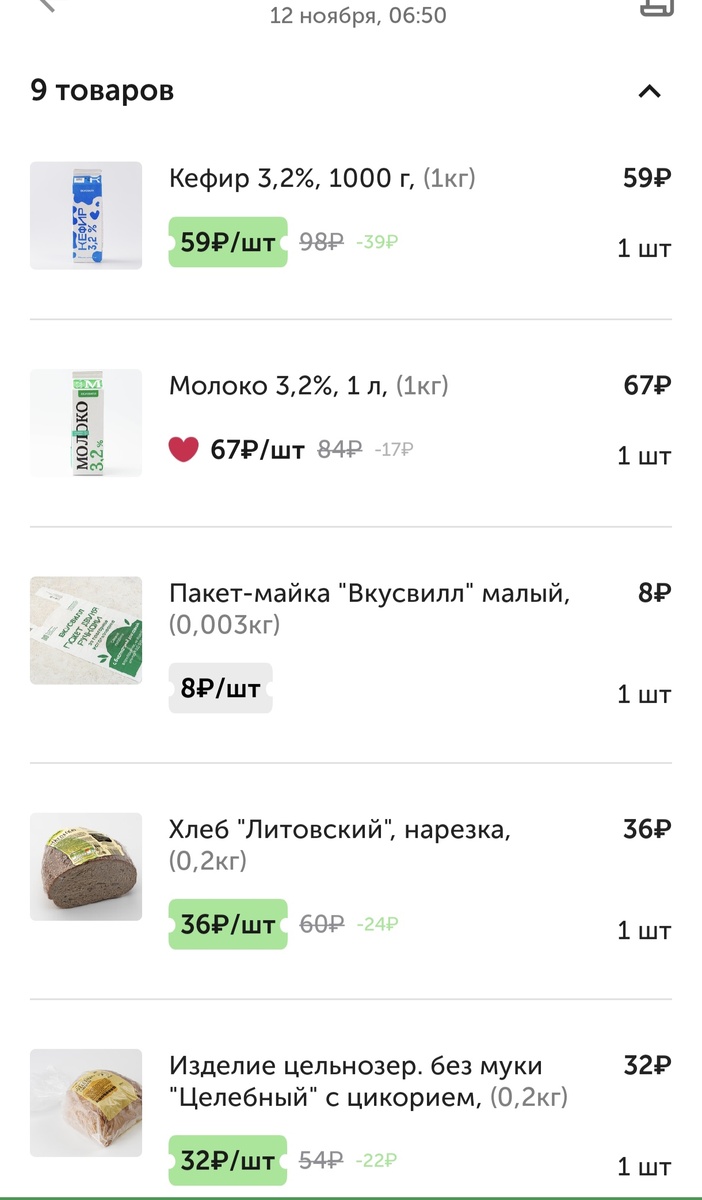Open the Кефир 3,2% product
702x1200 pixels.
click(x=321, y=180)
